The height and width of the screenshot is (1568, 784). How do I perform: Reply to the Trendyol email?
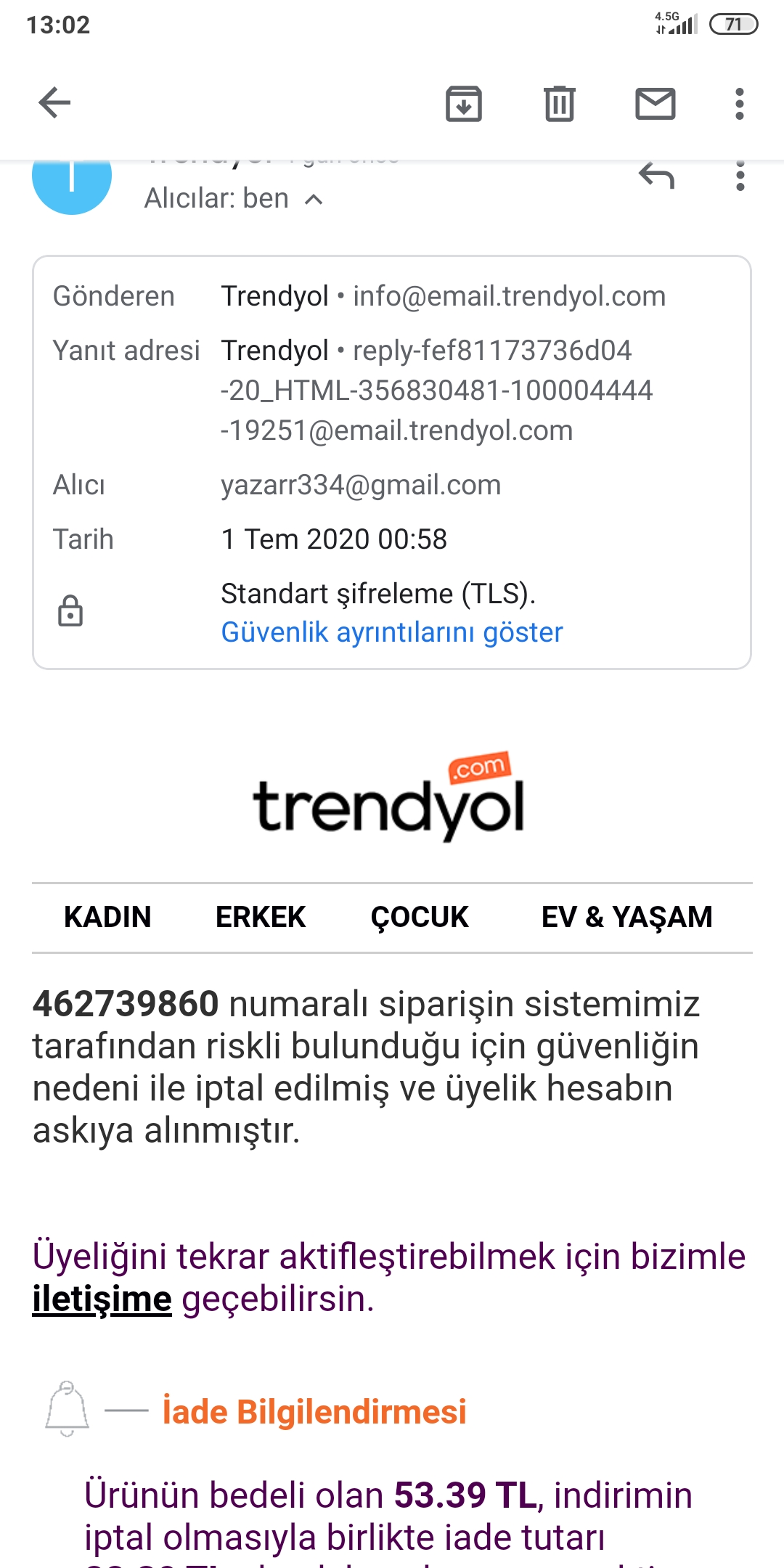tap(656, 176)
